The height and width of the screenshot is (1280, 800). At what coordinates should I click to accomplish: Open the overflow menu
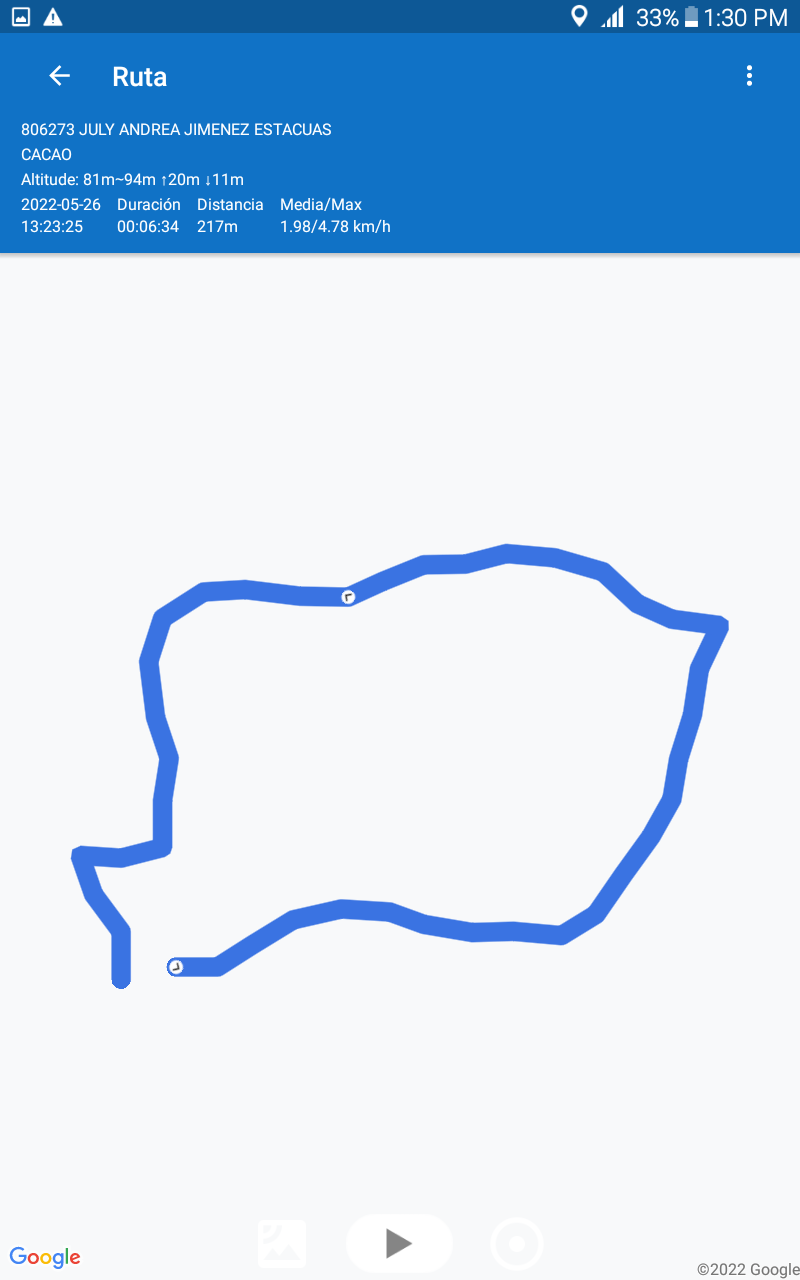[749, 76]
